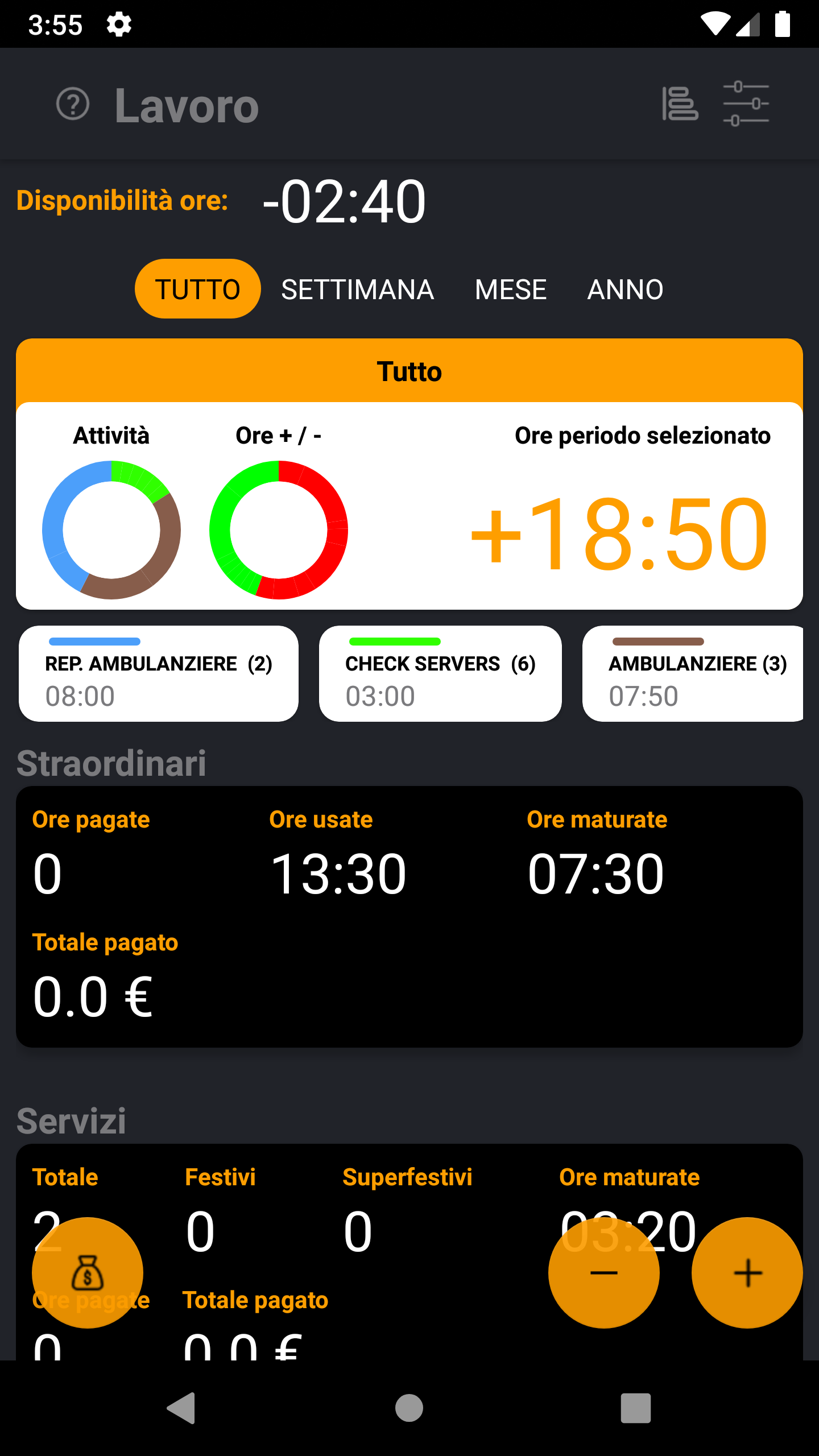Tap the money bag floating button
Image resolution: width=819 pixels, height=1456 pixels.
(x=88, y=1273)
